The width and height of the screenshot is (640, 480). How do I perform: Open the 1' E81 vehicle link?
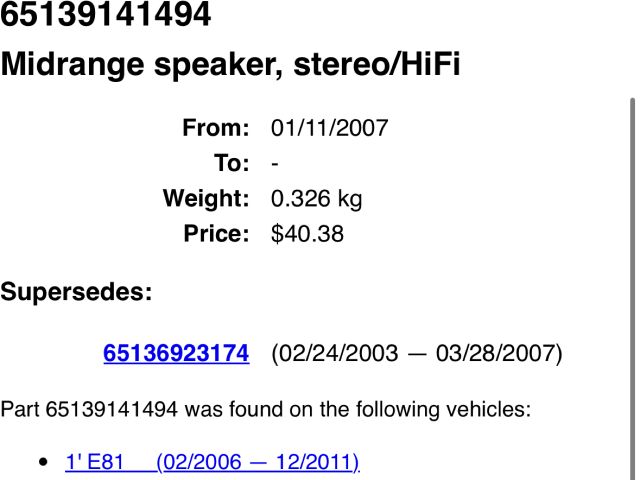pos(211,462)
